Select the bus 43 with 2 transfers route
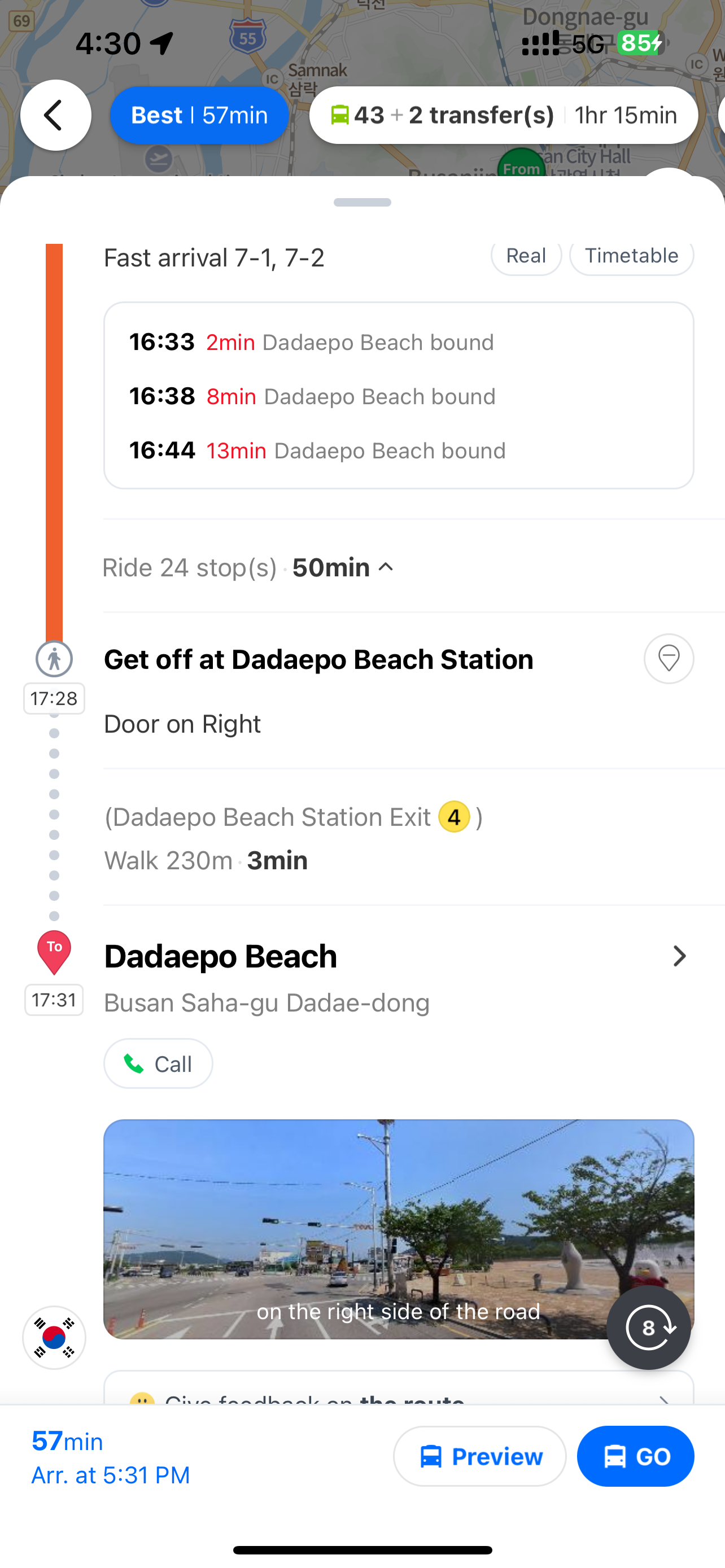 click(x=503, y=115)
